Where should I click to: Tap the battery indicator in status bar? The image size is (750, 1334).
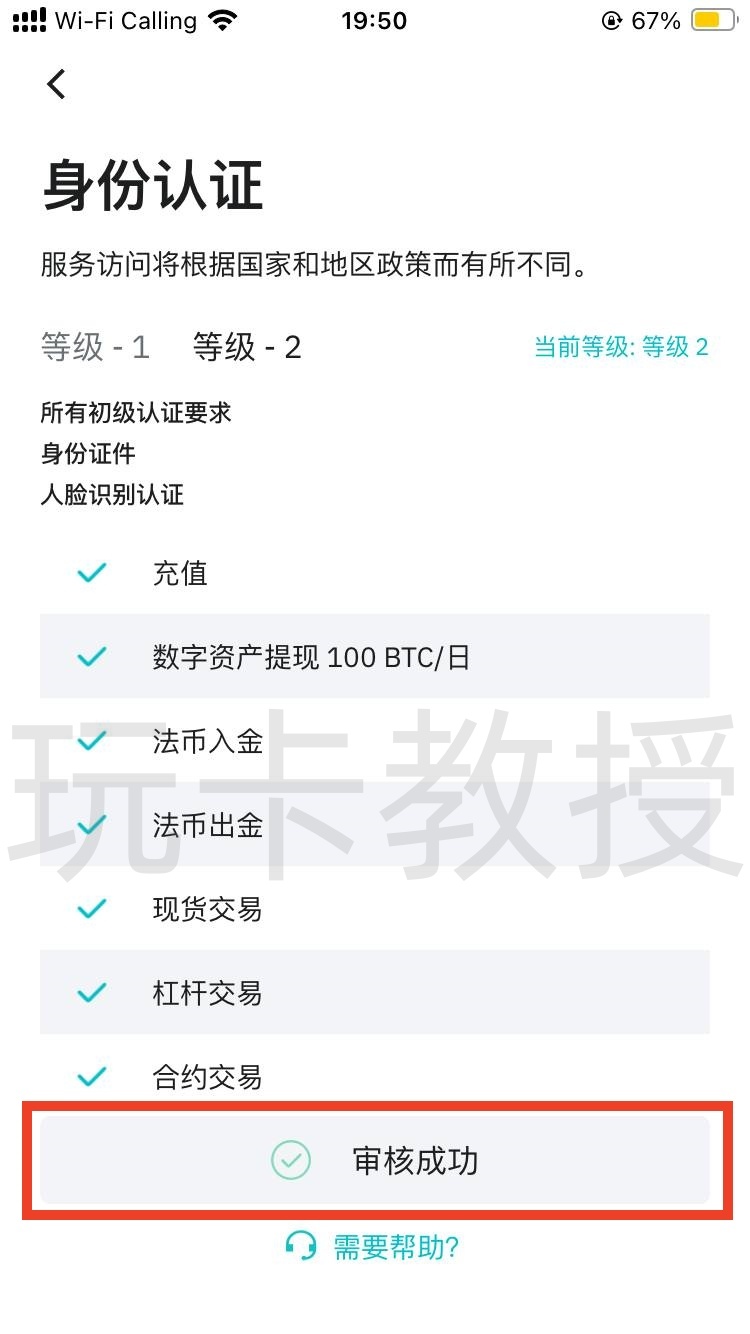712,18
